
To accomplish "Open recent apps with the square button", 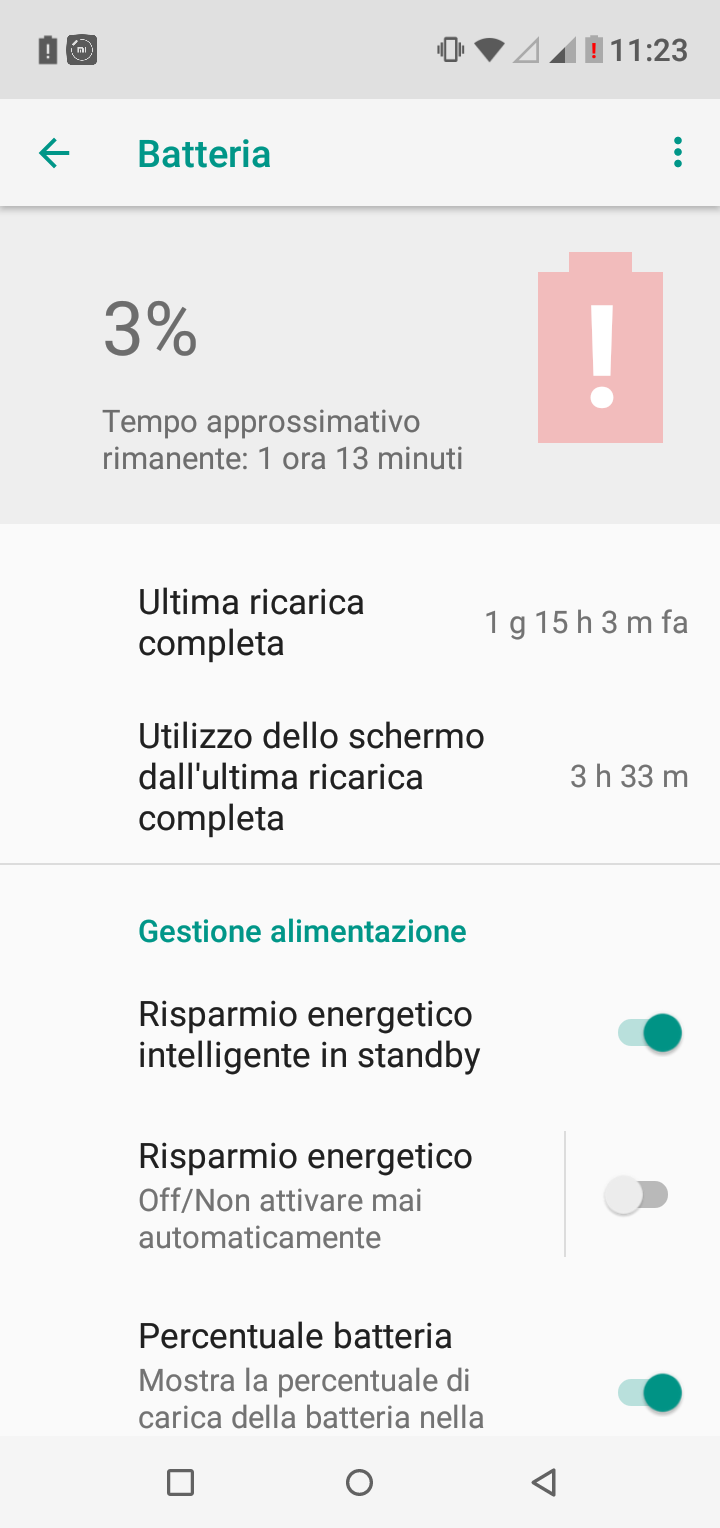I will 180,1482.
